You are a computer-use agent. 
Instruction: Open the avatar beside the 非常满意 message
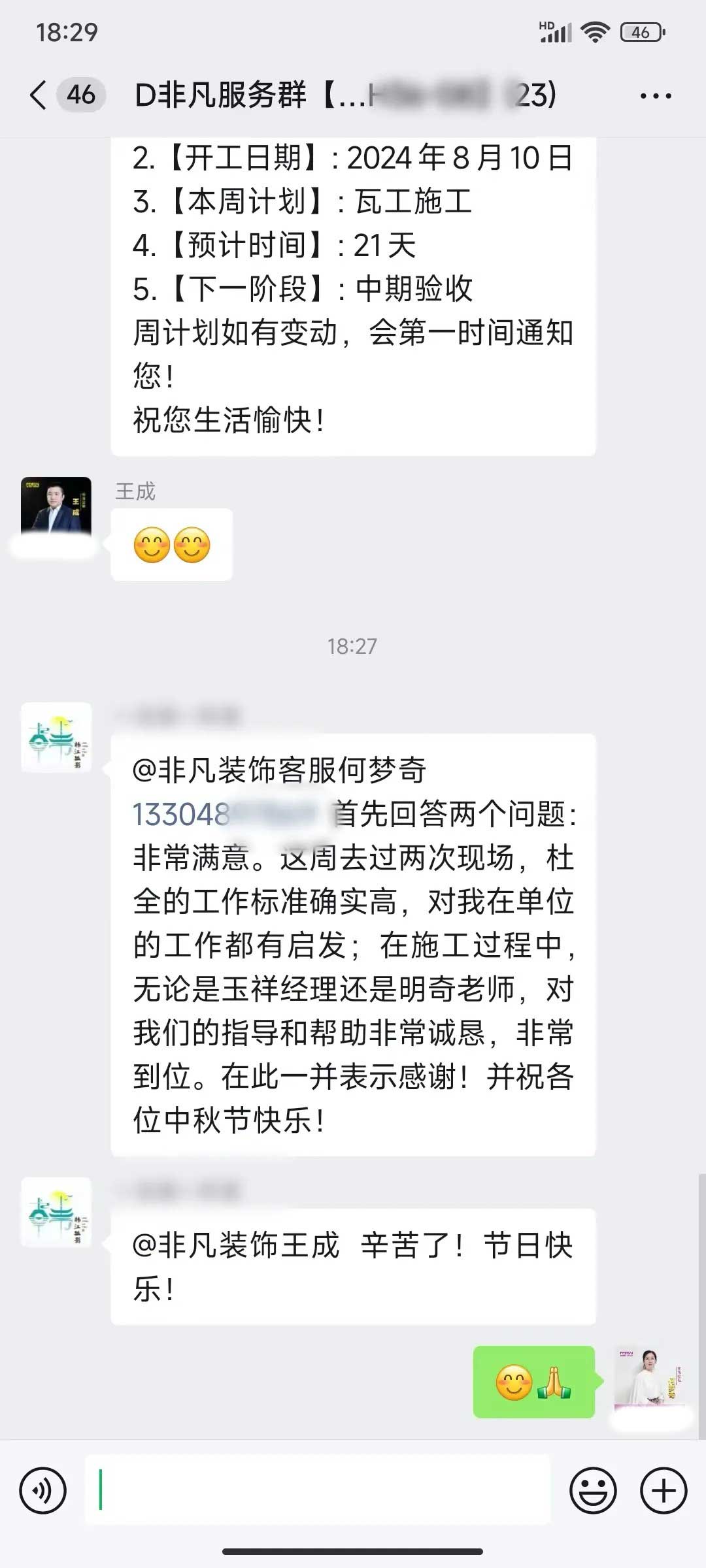56,737
